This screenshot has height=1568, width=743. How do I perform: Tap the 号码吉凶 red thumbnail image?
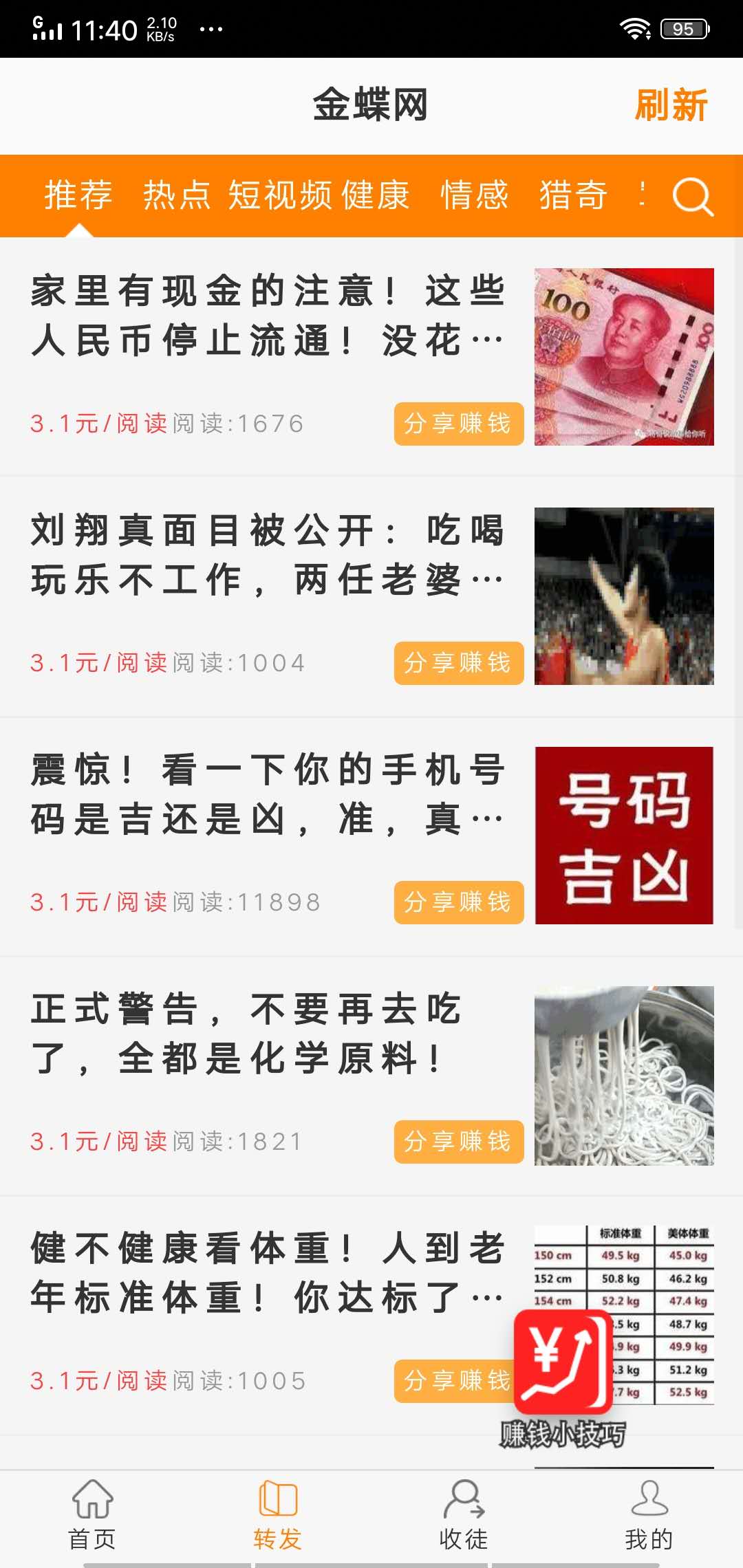tap(624, 834)
